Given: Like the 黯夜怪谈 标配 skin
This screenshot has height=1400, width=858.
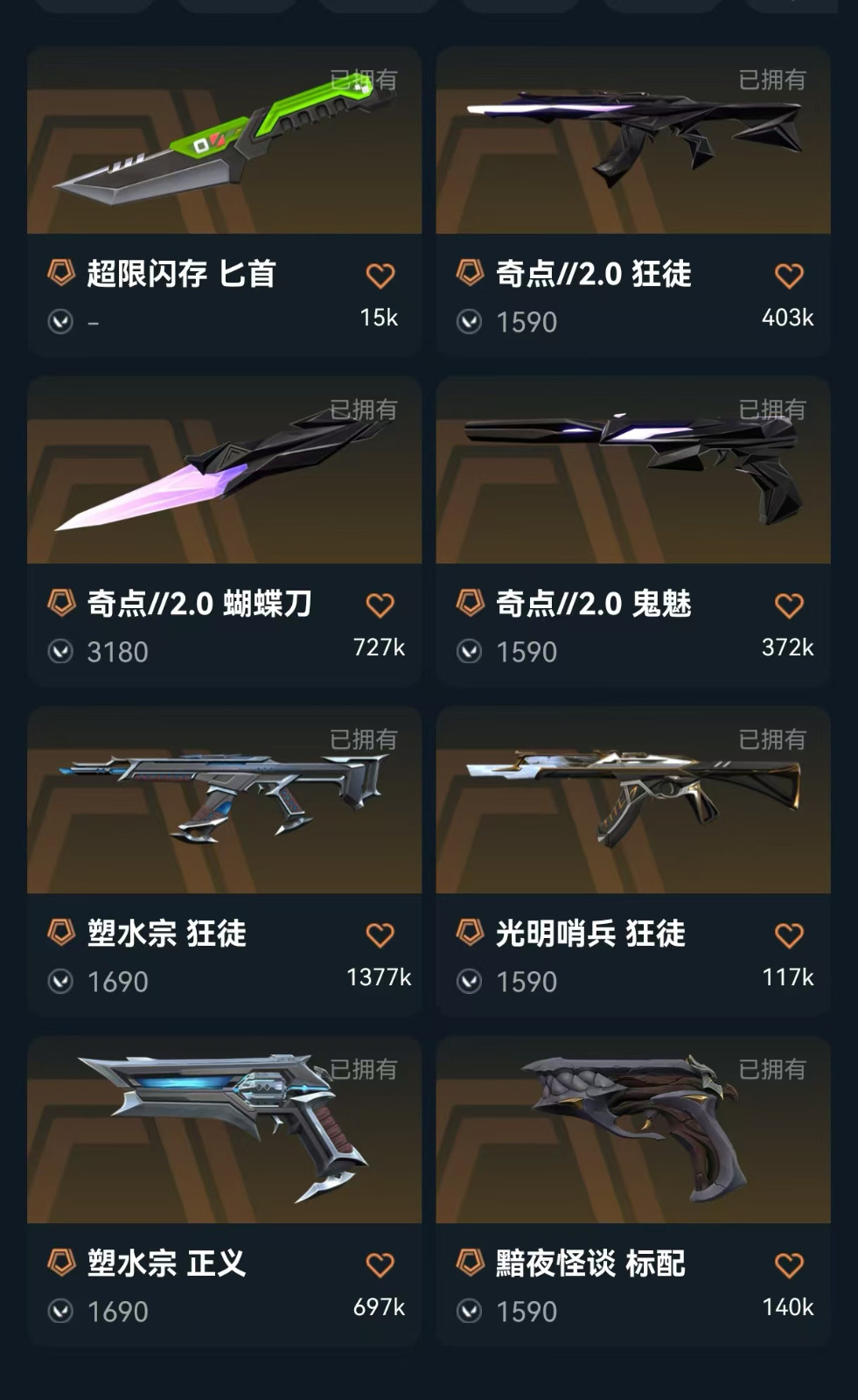Looking at the screenshot, I should pos(788,1265).
